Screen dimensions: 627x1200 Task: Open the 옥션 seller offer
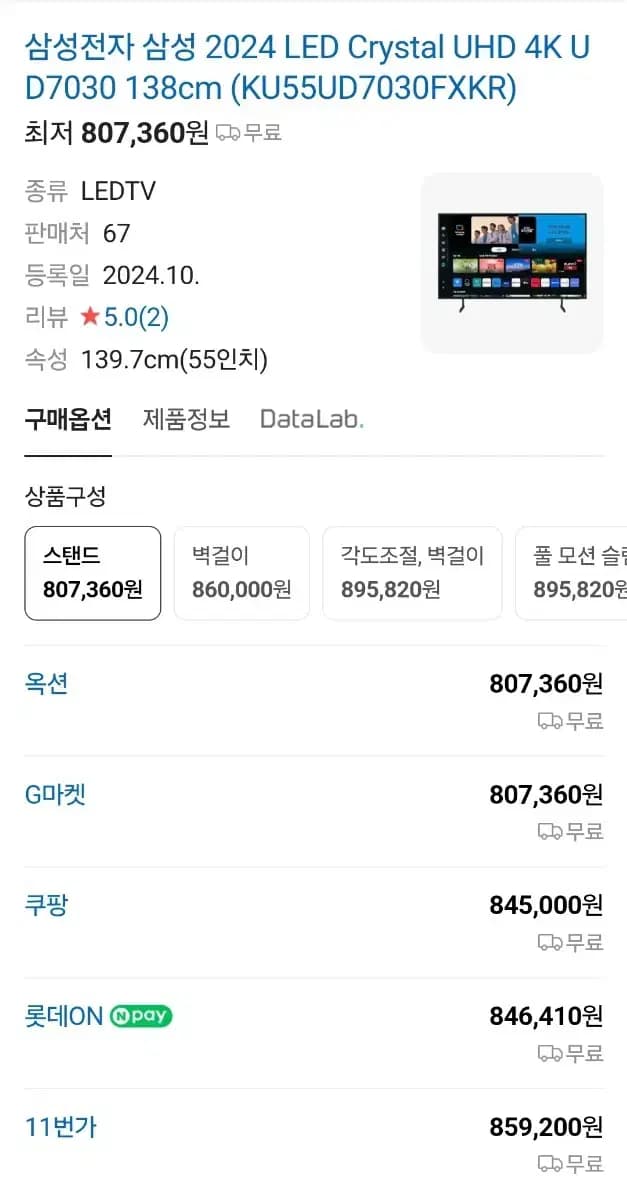46,684
